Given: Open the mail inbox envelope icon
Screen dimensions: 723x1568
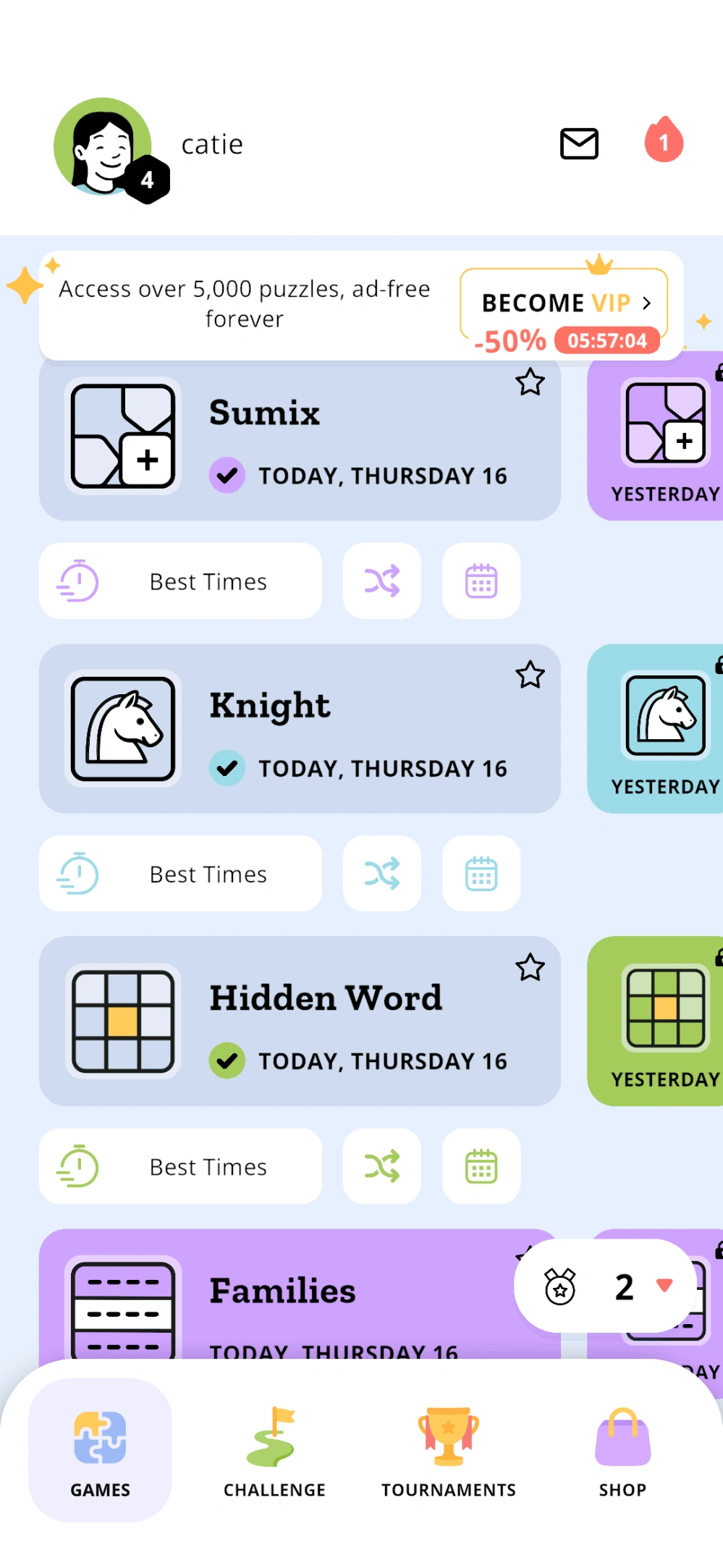Looking at the screenshot, I should tap(579, 143).
